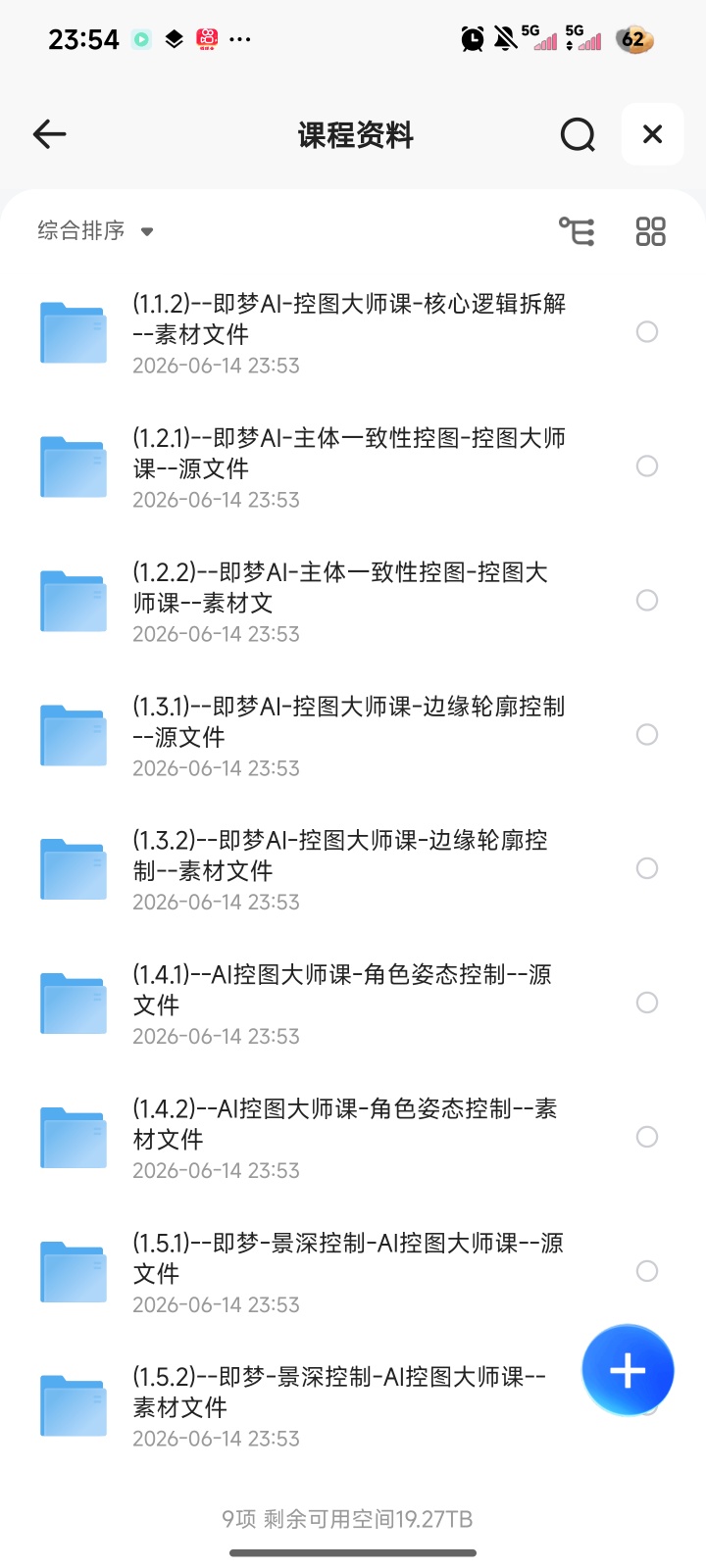The width and height of the screenshot is (706, 1568).
Task: Open folder (1.3.1) 边缘轮廓控制 源文件
Action: (x=333, y=736)
